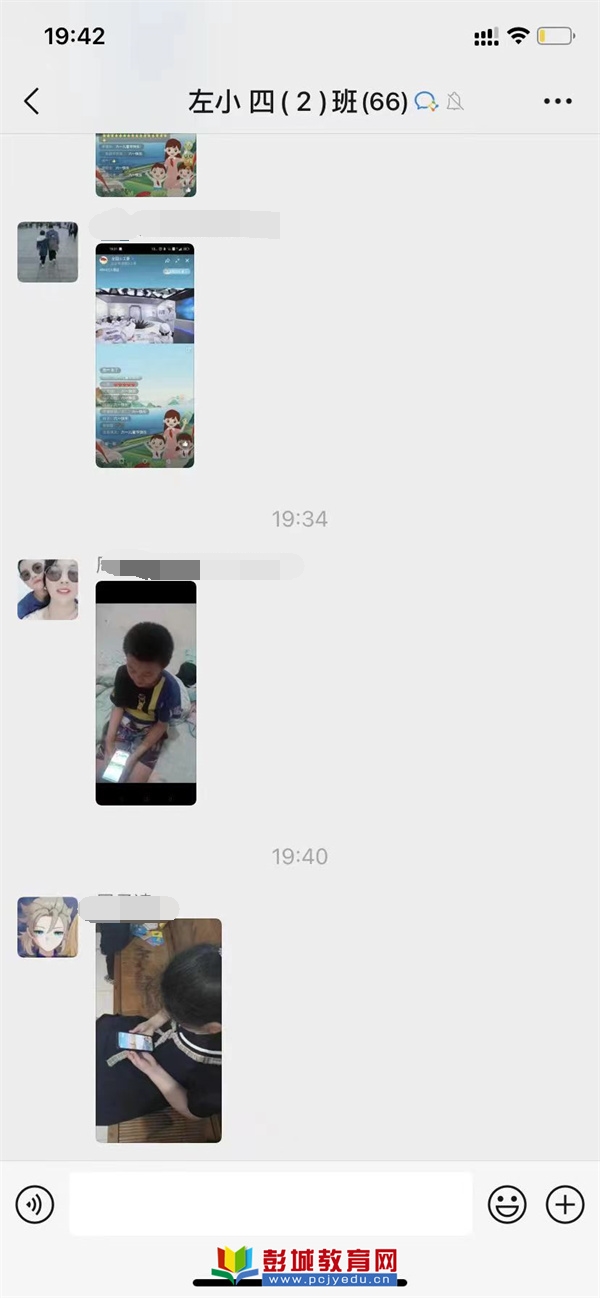Open the photo sent after 19:40

(x=158, y=1030)
